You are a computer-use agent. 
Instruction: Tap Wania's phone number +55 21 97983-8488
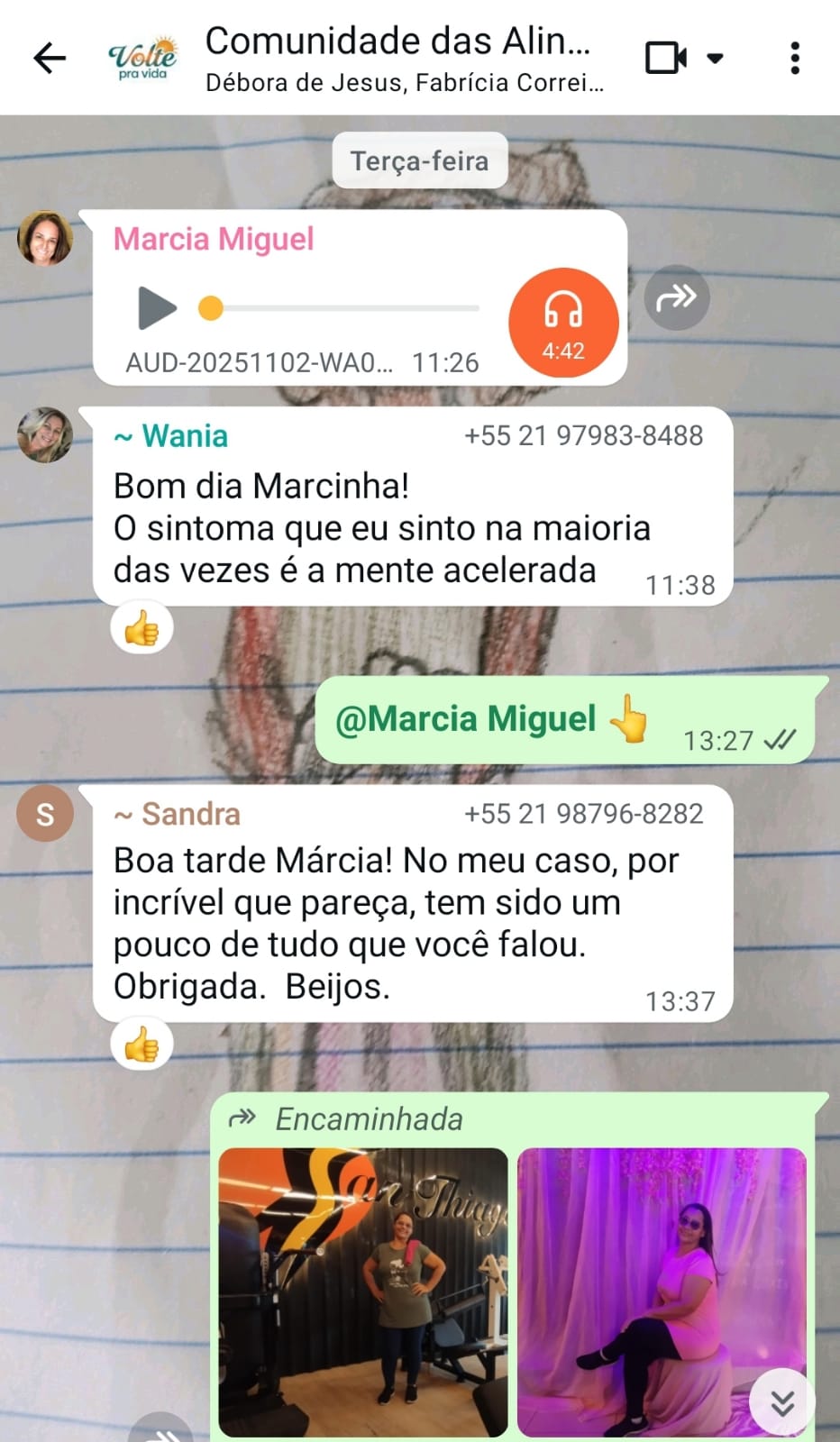(583, 436)
